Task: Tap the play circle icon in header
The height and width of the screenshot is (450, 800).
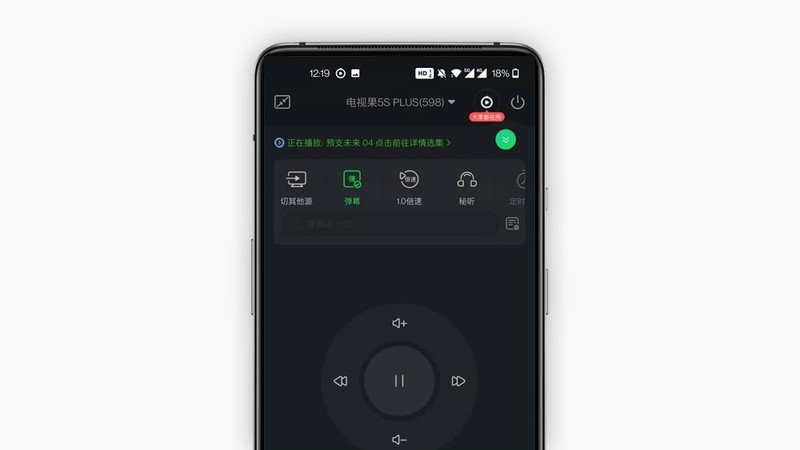Action: (486, 102)
